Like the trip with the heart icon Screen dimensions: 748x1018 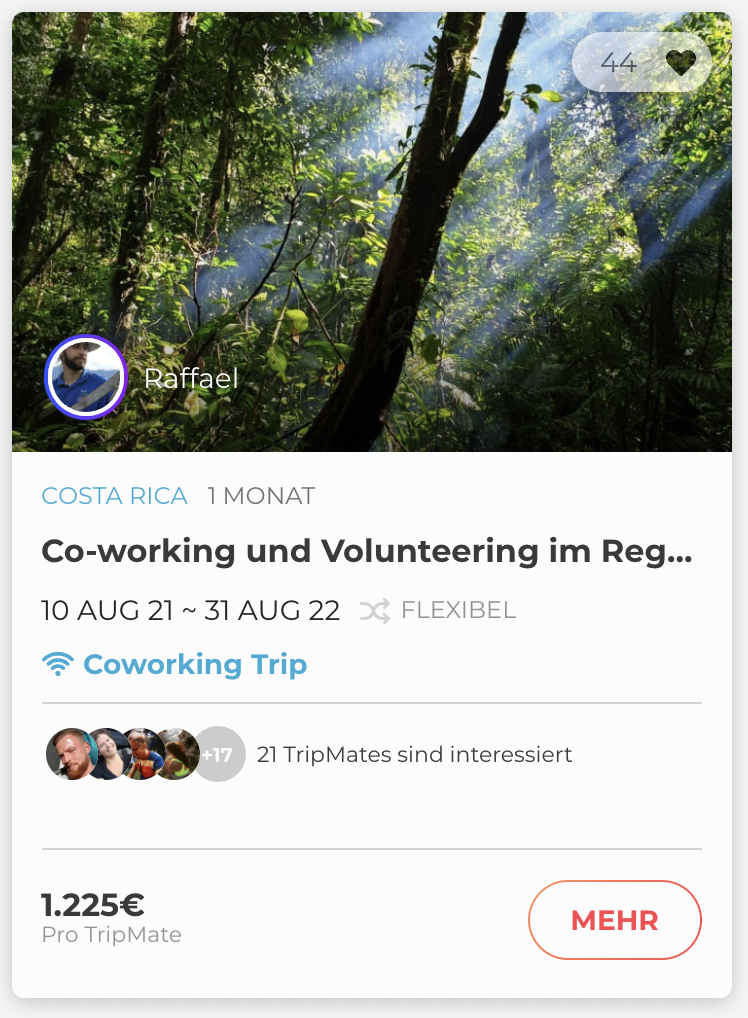click(x=681, y=63)
